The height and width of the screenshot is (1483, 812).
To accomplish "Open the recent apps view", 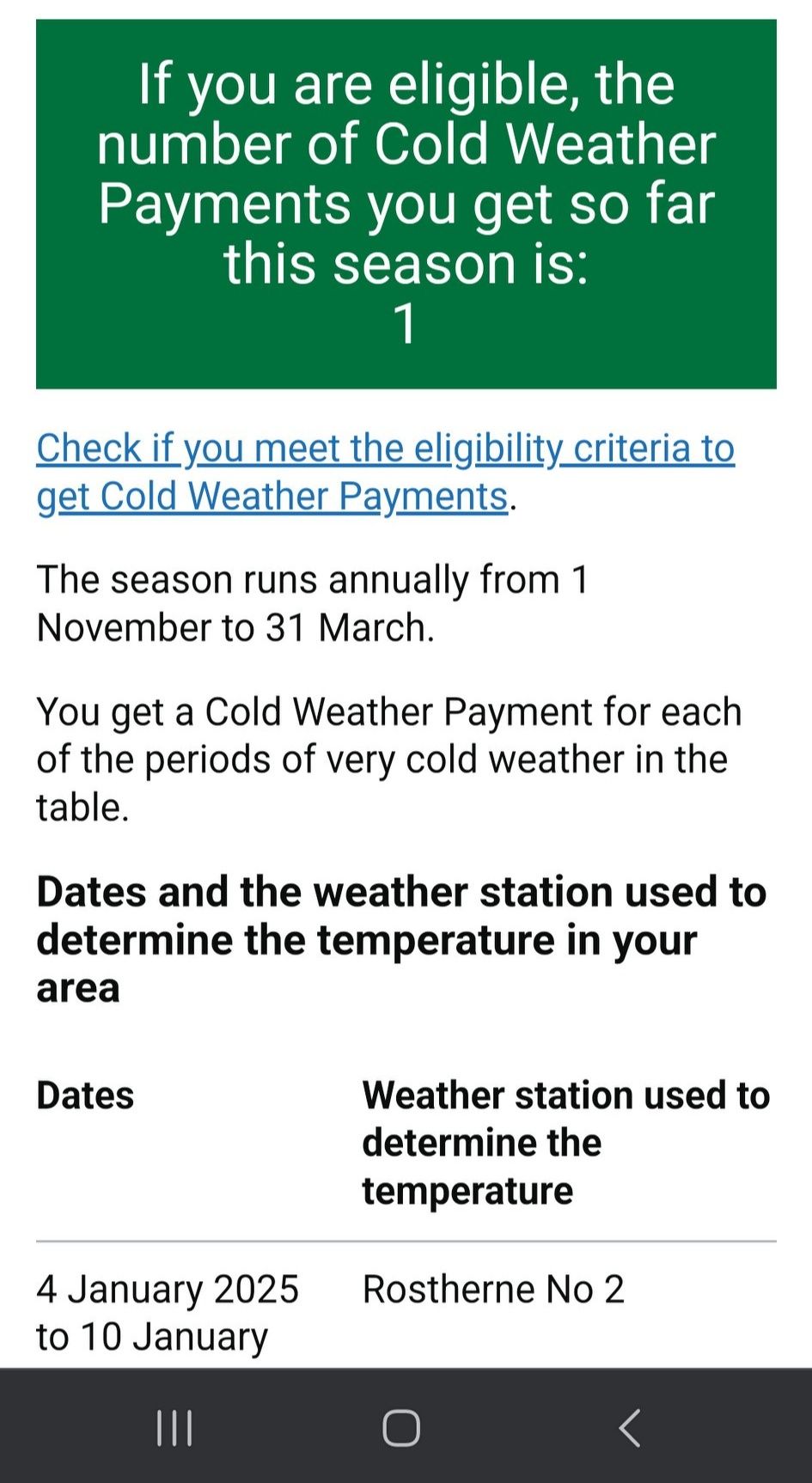I will coord(174,1428).
